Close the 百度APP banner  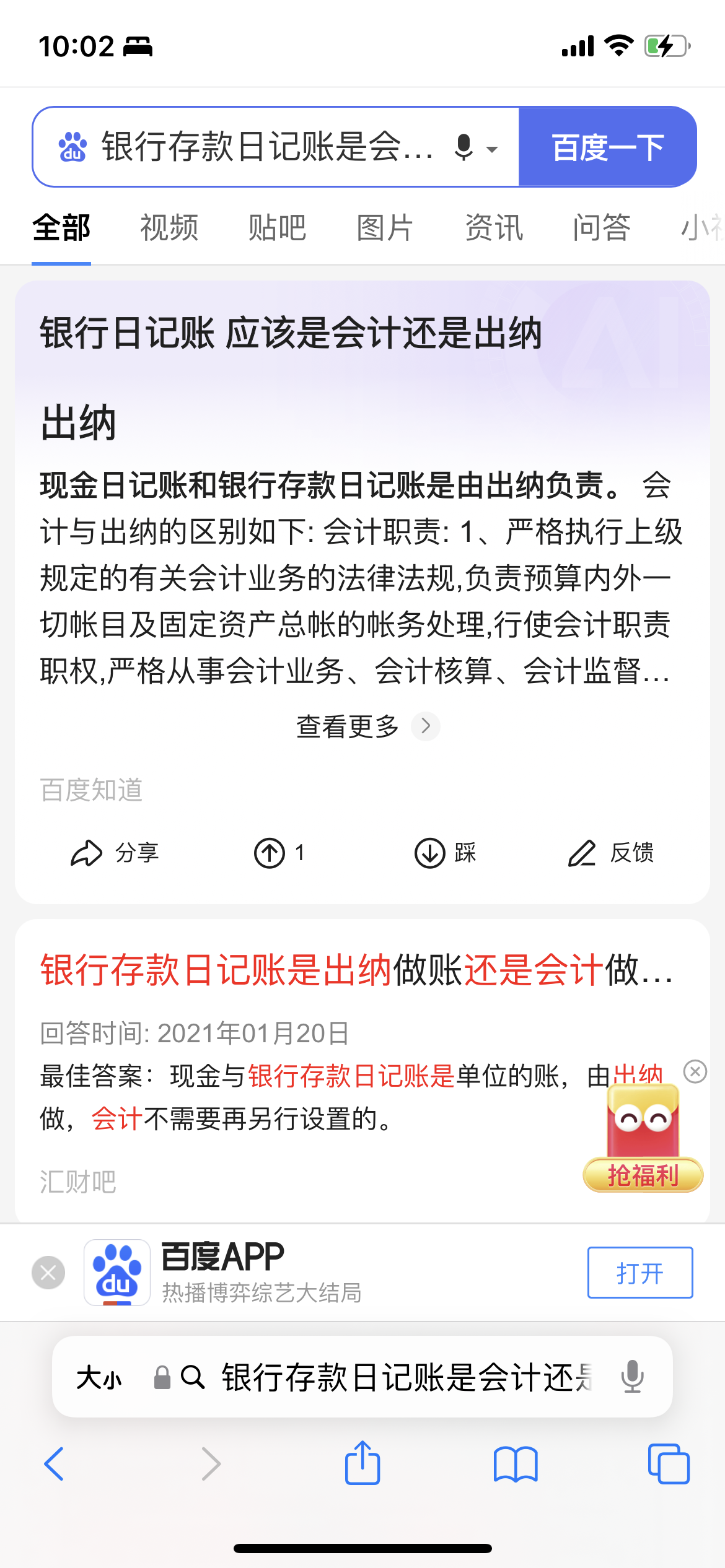pyautogui.click(x=48, y=1273)
